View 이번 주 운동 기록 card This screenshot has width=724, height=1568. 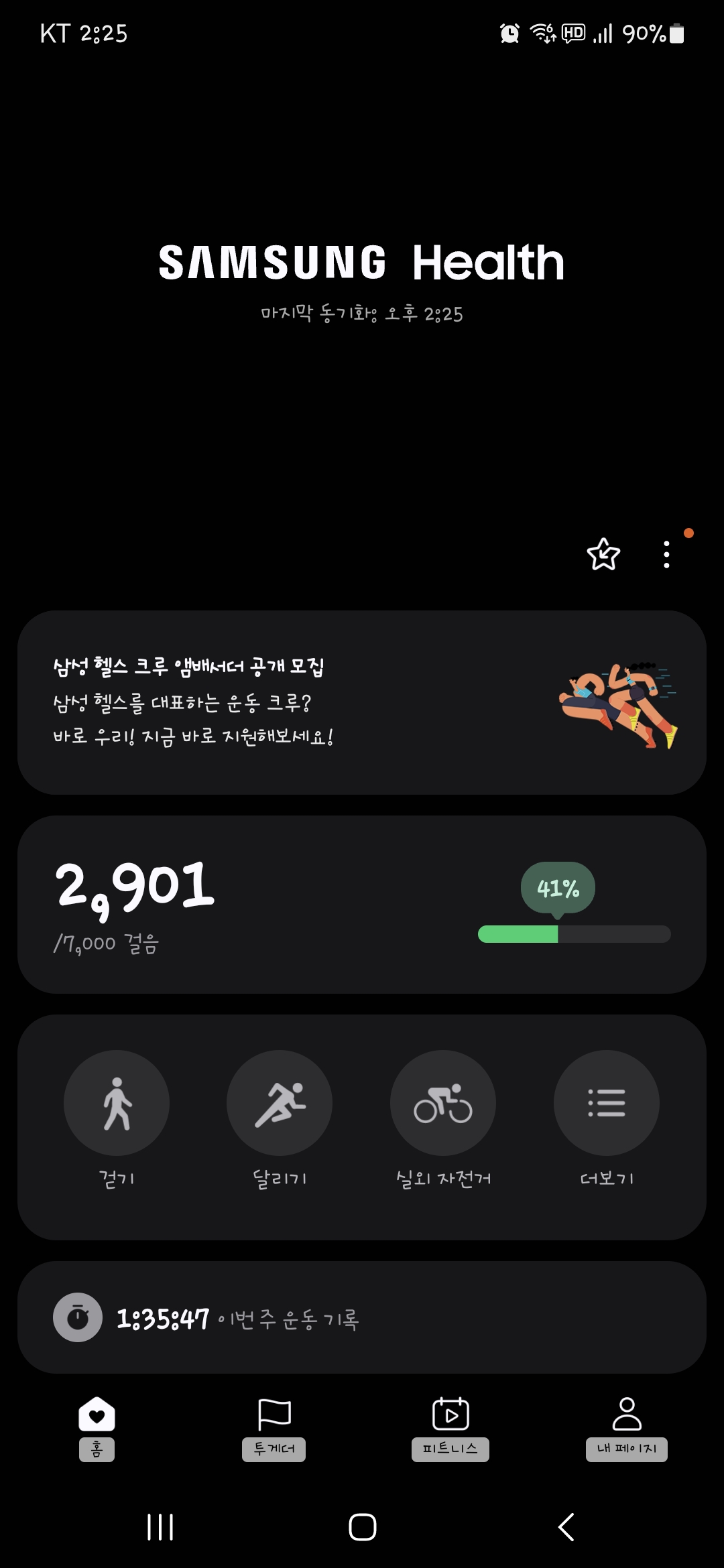pos(362,1317)
